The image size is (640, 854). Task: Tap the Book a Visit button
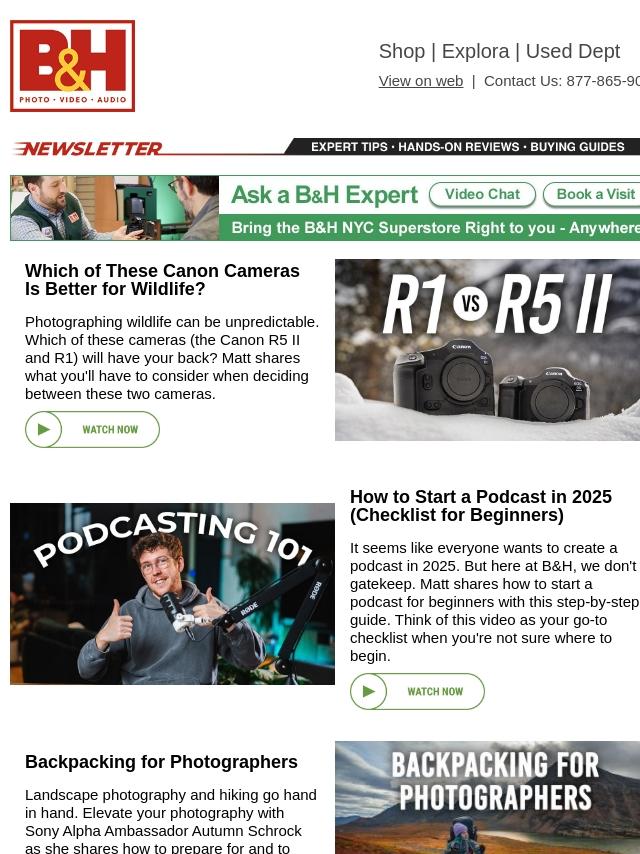pos(594,195)
